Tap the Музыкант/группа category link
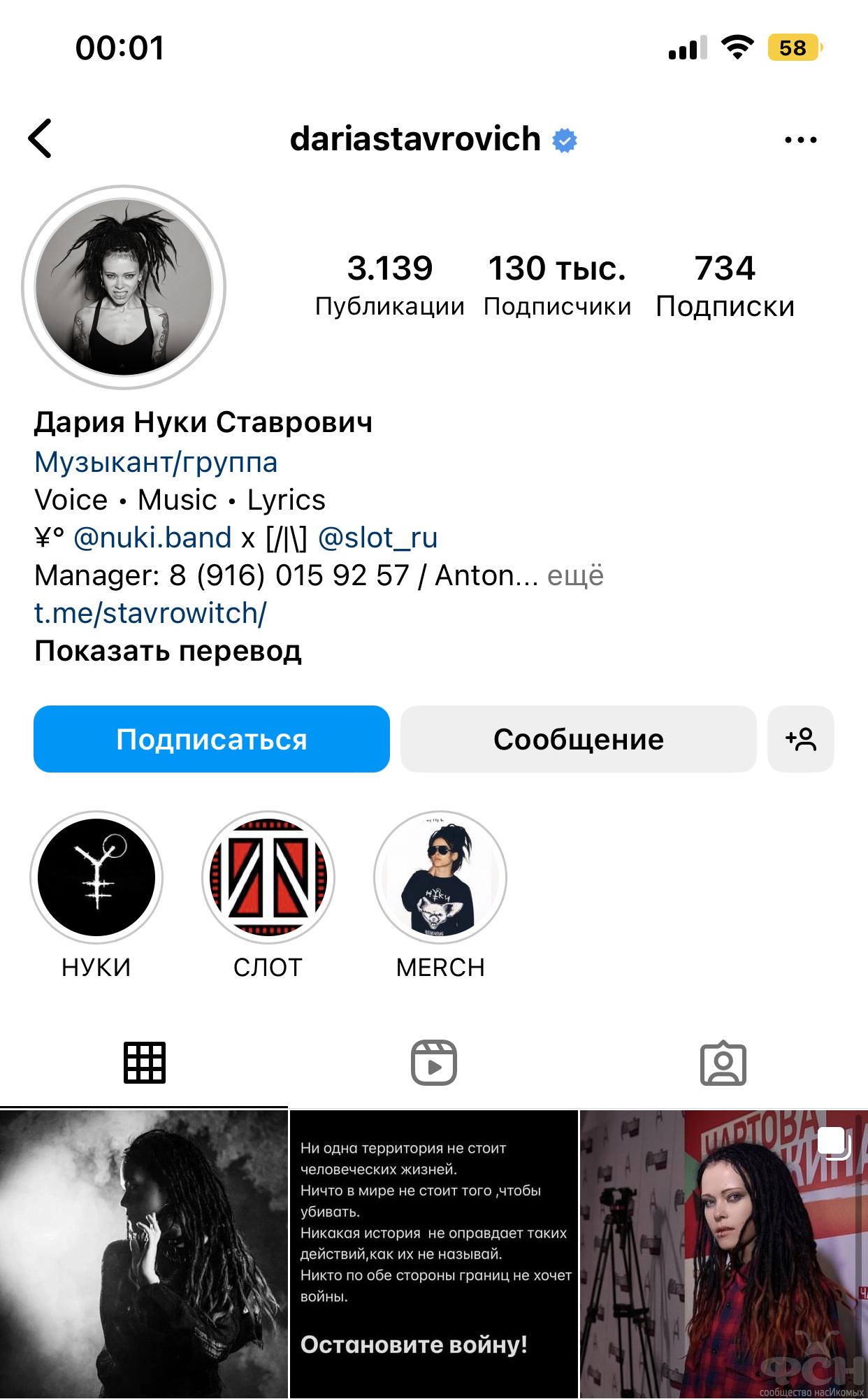The width and height of the screenshot is (868, 1399). pos(156,462)
